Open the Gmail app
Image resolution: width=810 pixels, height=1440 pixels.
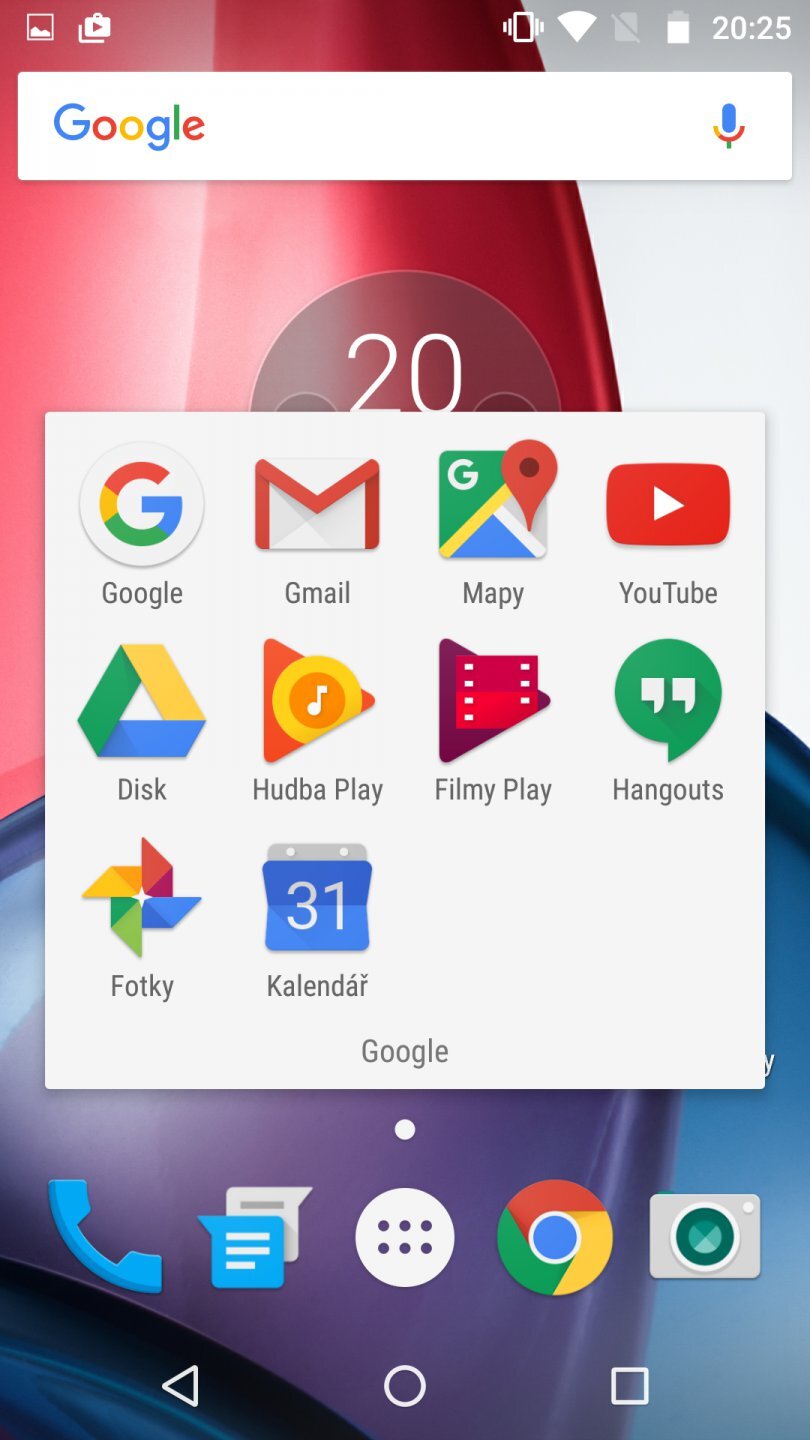click(x=317, y=504)
